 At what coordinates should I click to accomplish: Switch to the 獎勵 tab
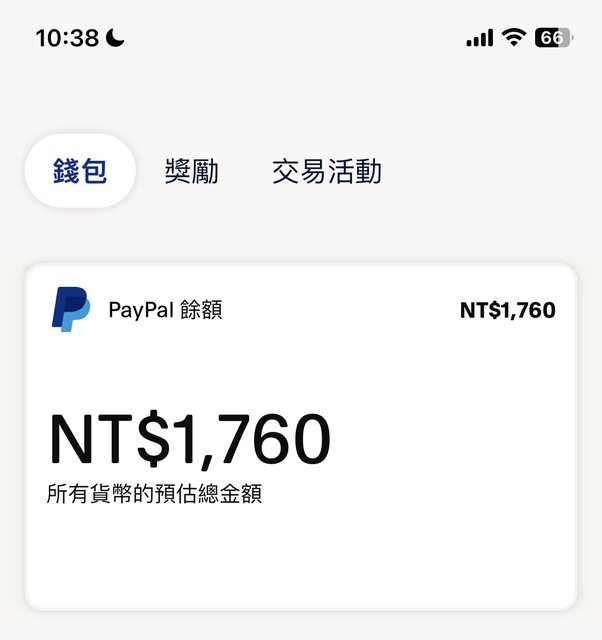click(191, 171)
